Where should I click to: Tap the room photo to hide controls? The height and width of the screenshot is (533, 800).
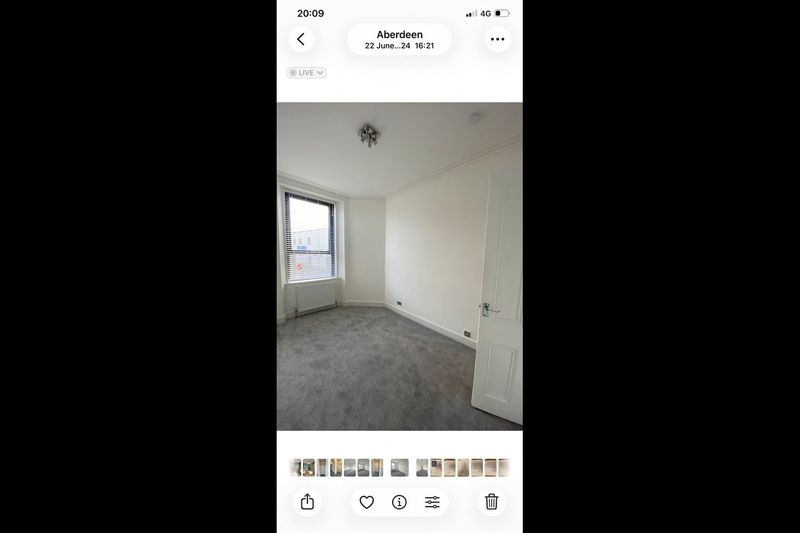point(399,266)
